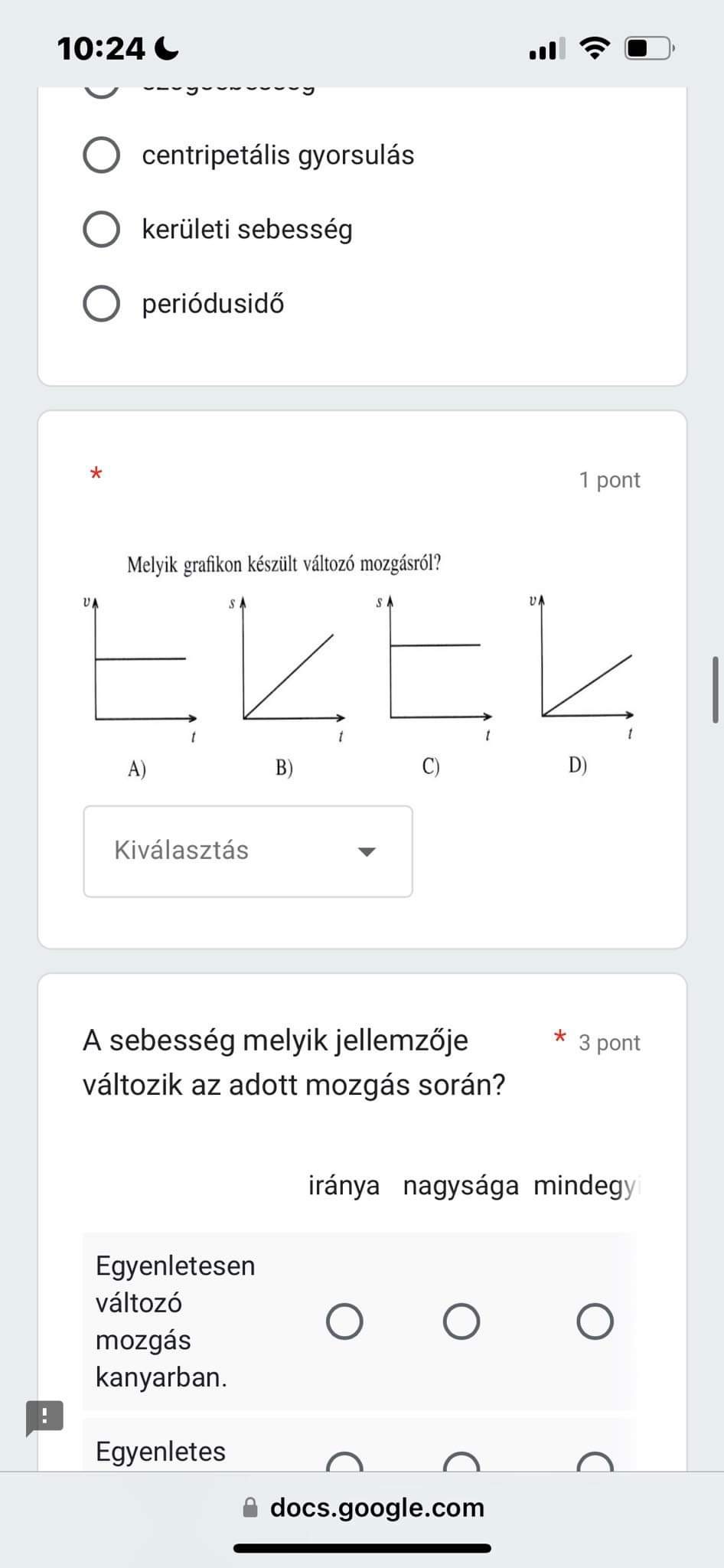
Task: Choose nagysága for Egyenletesen változó mozgás kanyarban
Action: coord(461,1321)
